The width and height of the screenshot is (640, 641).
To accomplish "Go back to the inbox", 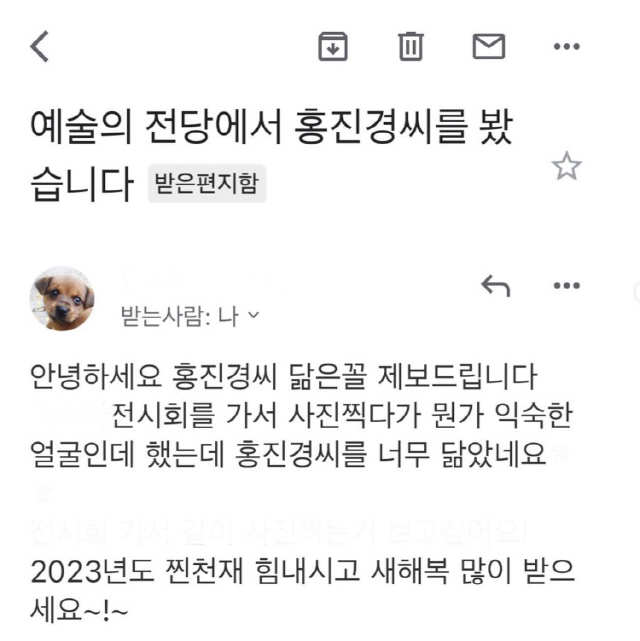I will 40,46.
